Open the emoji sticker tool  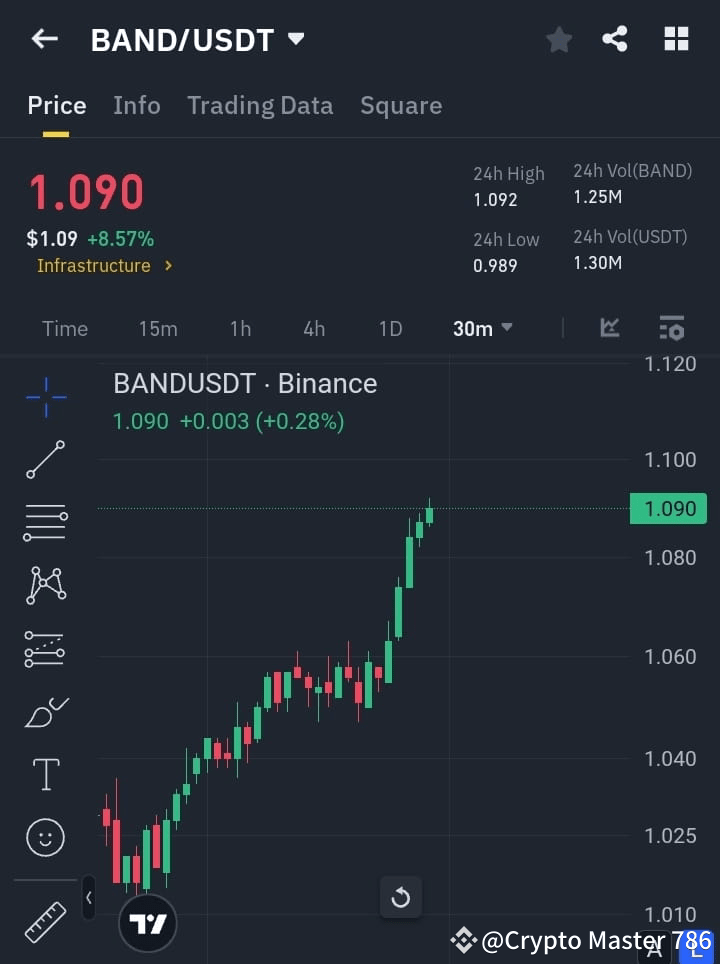(45, 837)
